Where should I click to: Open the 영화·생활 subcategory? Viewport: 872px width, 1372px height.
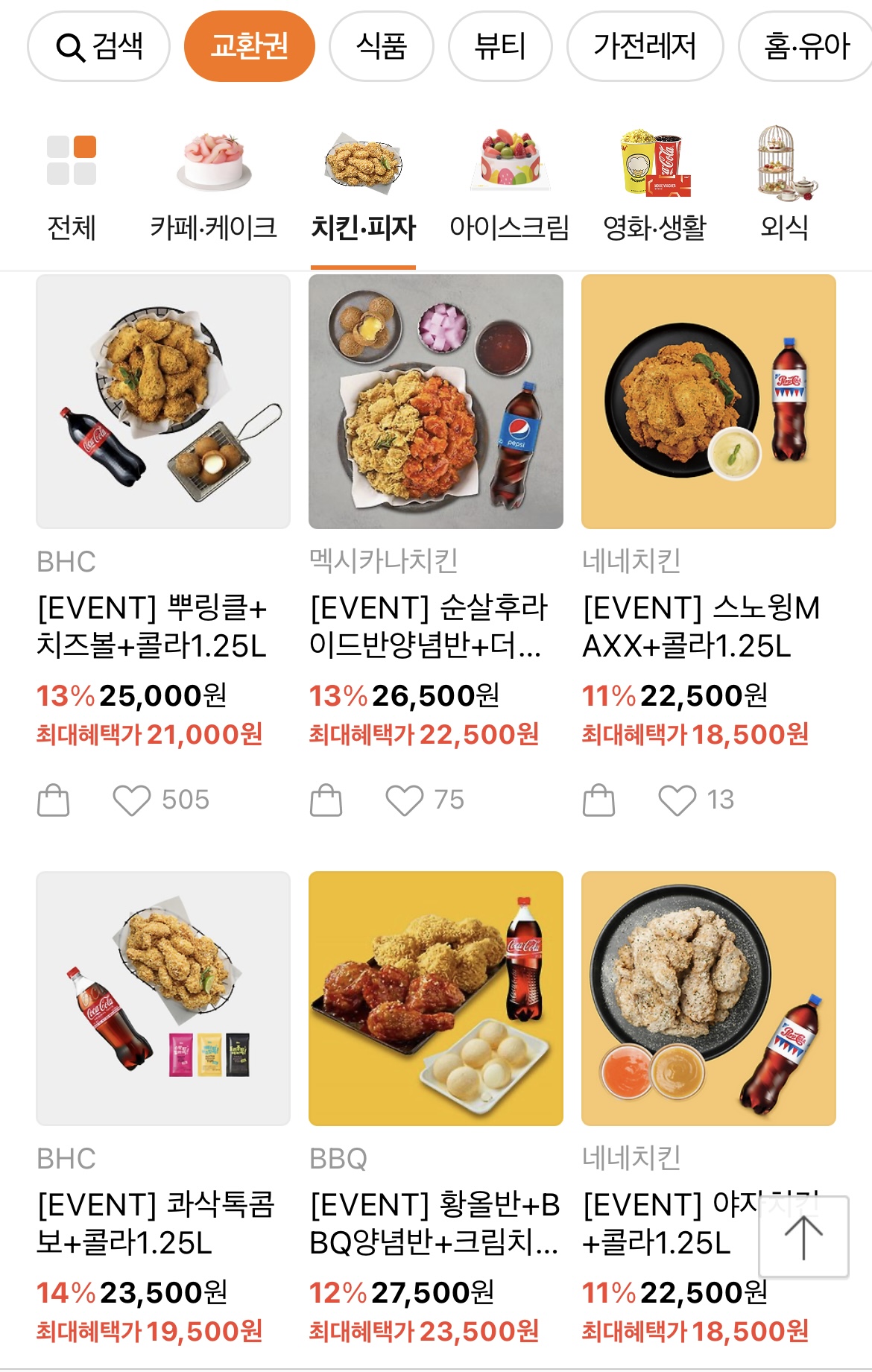(654, 186)
